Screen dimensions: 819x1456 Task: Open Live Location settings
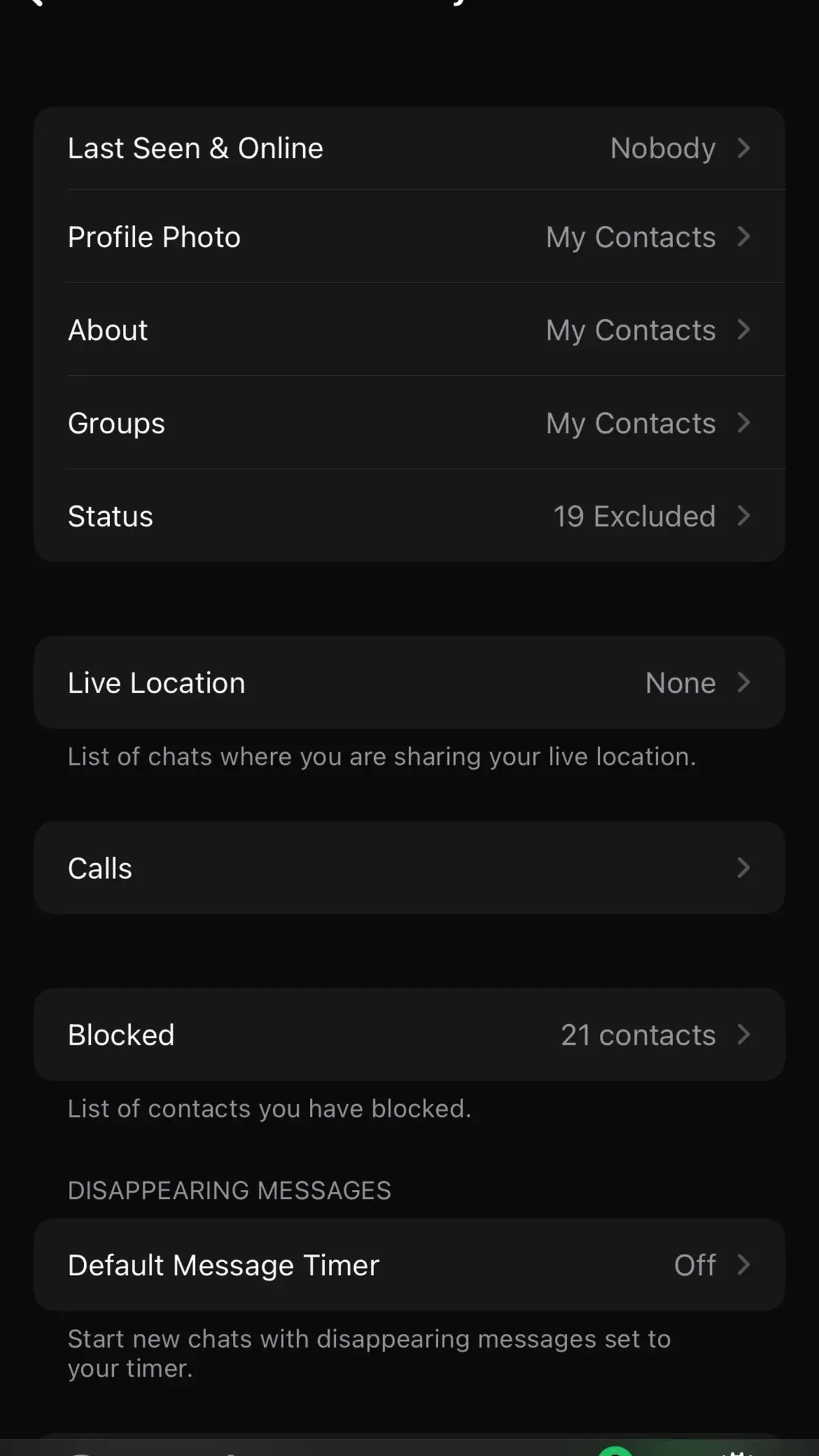point(409,682)
